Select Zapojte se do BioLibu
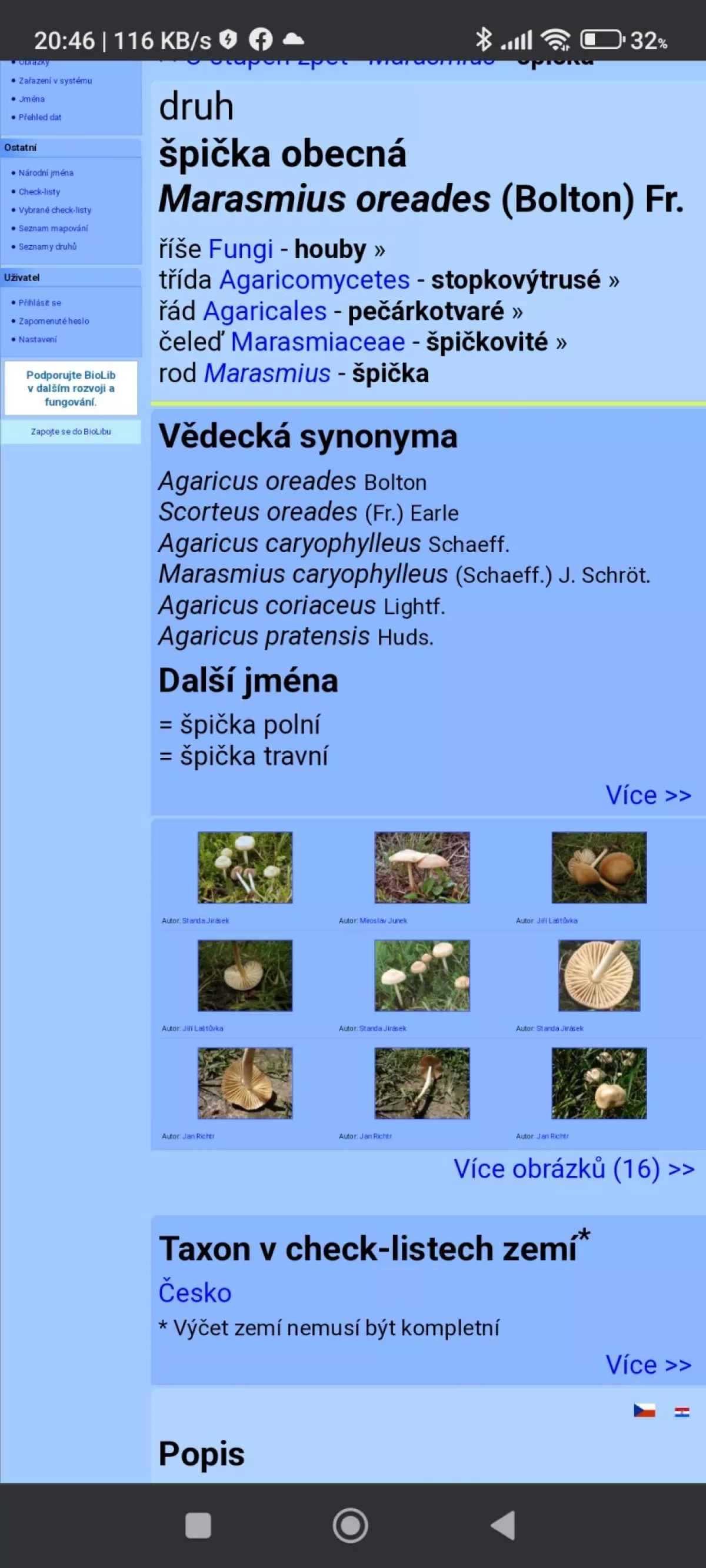The height and width of the screenshot is (1568, 706). tap(71, 432)
